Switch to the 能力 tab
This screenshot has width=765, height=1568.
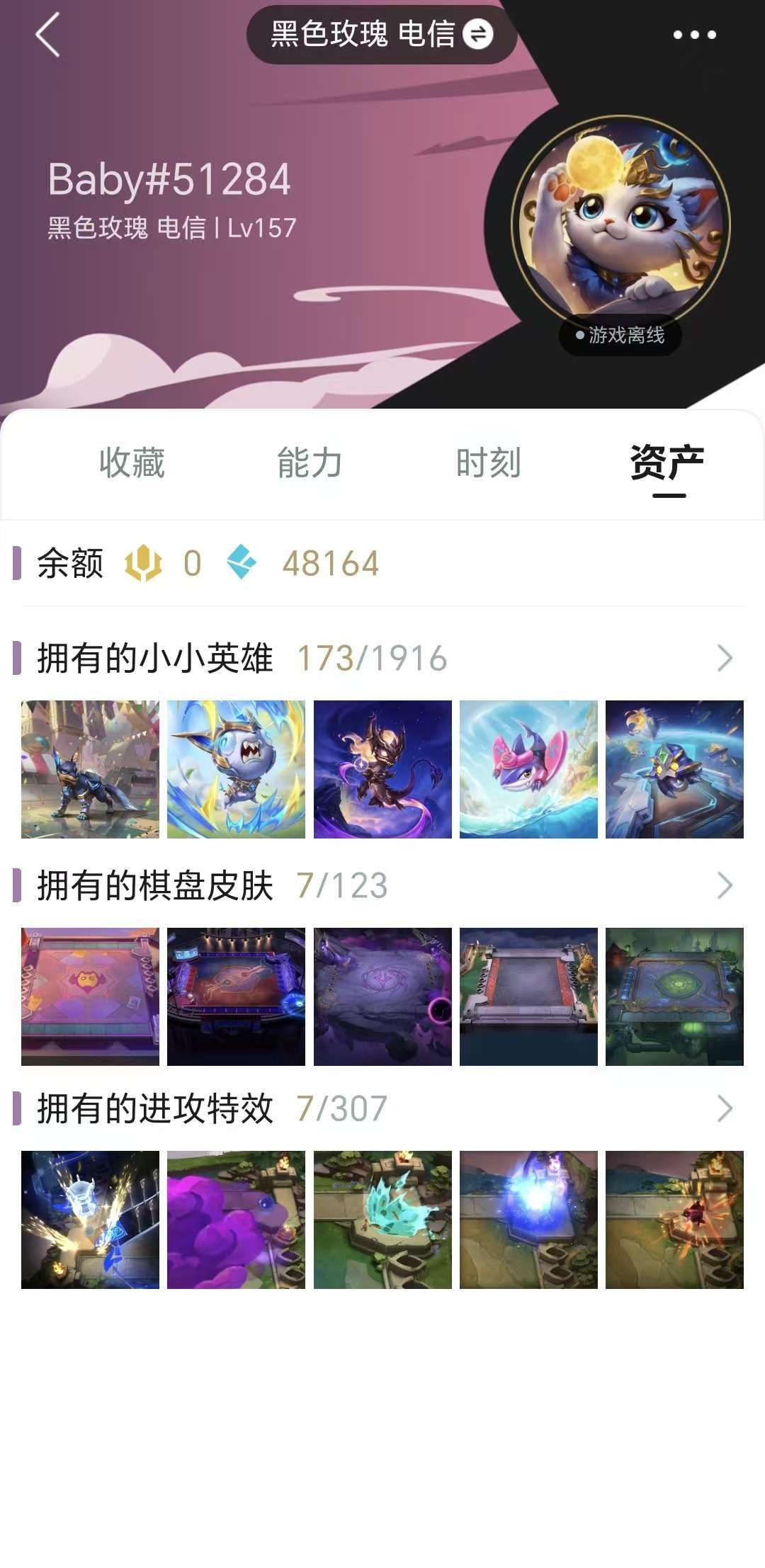coord(309,464)
